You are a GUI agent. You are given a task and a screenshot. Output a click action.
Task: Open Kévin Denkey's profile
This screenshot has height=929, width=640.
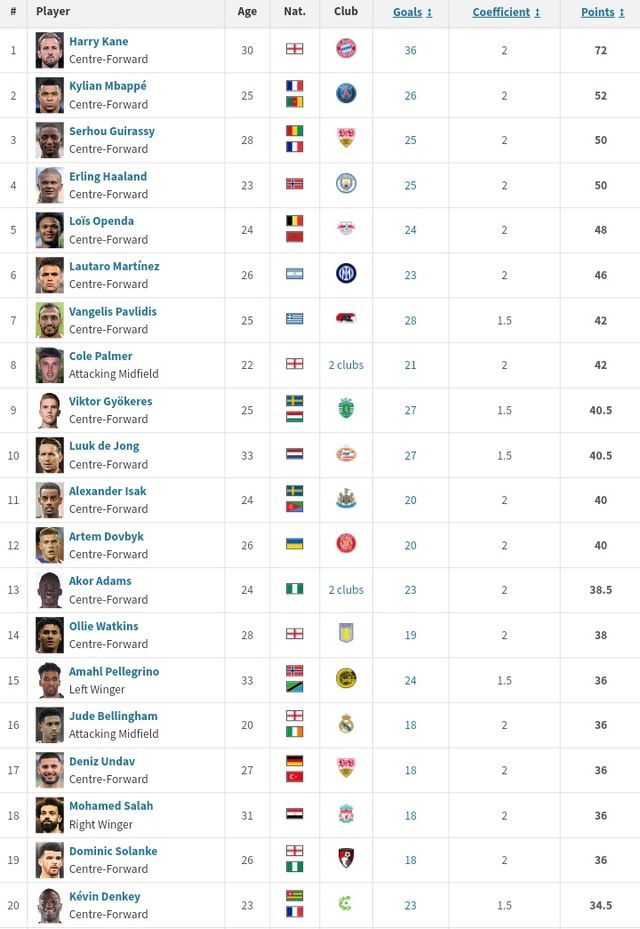104,896
